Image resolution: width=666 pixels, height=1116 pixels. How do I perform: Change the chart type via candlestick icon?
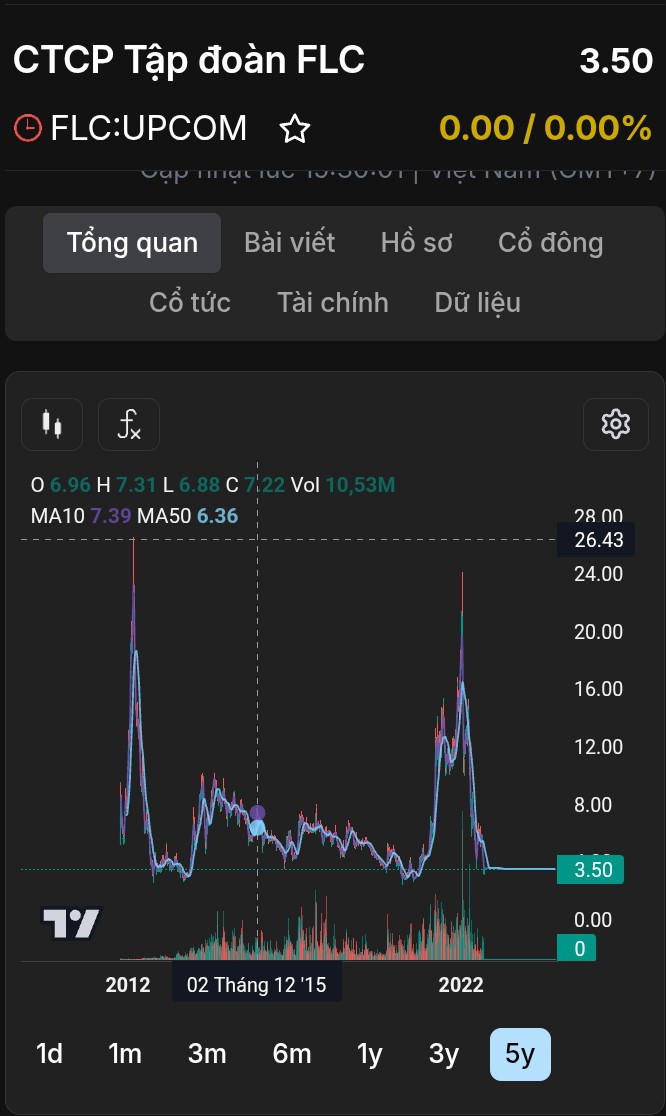[52, 424]
